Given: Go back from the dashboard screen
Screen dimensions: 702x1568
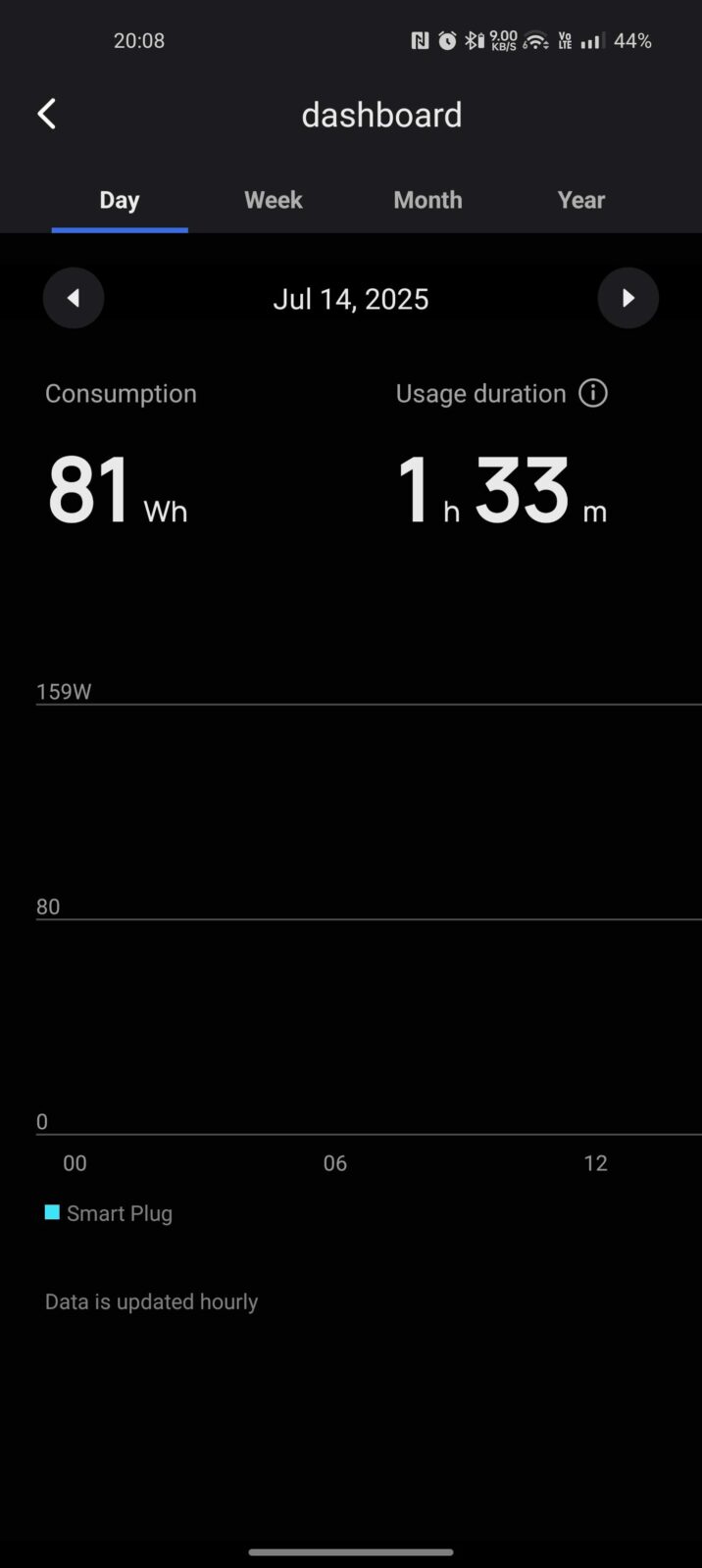Looking at the screenshot, I should point(47,114).
